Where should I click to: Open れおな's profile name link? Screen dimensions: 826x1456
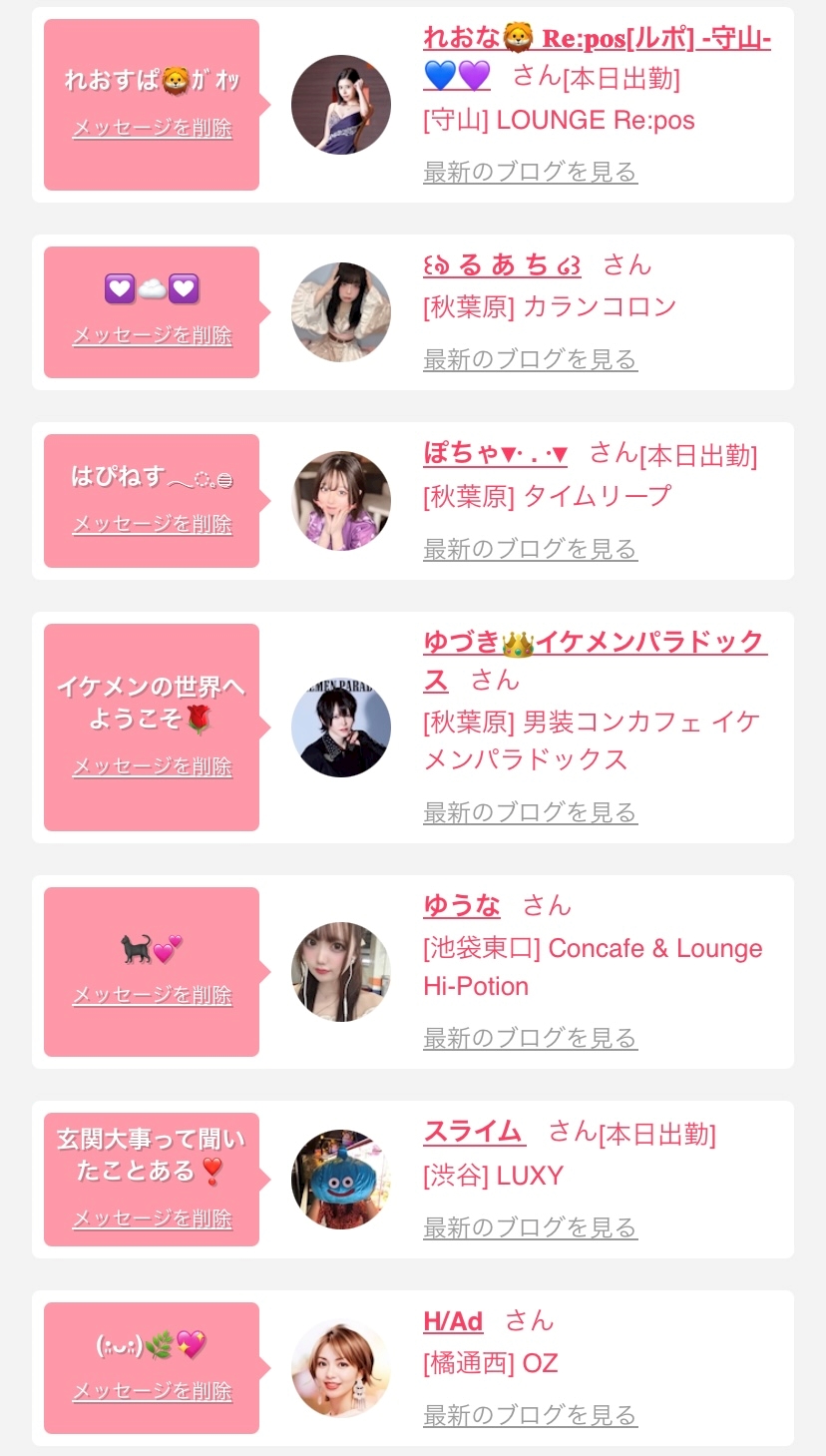[597, 40]
